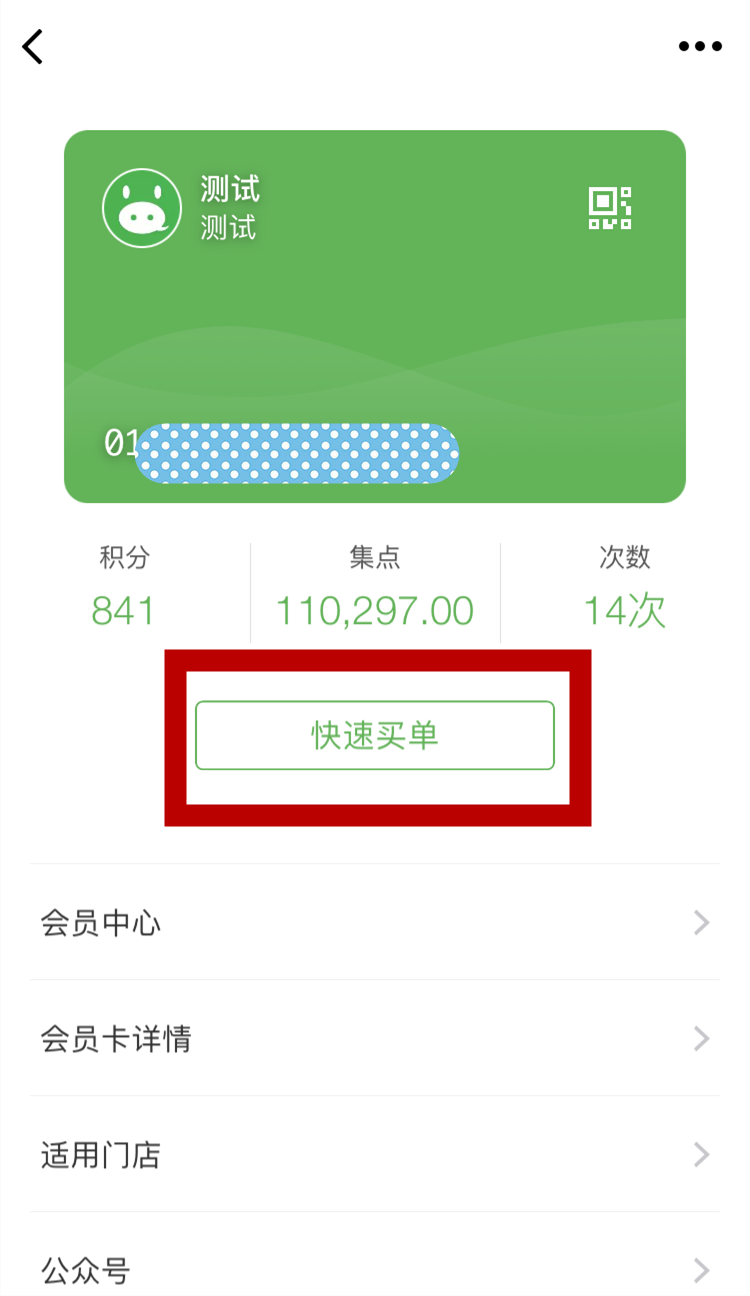Tap the 快速买单 quick pay button
750x1296 pixels.
pos(375,736)
